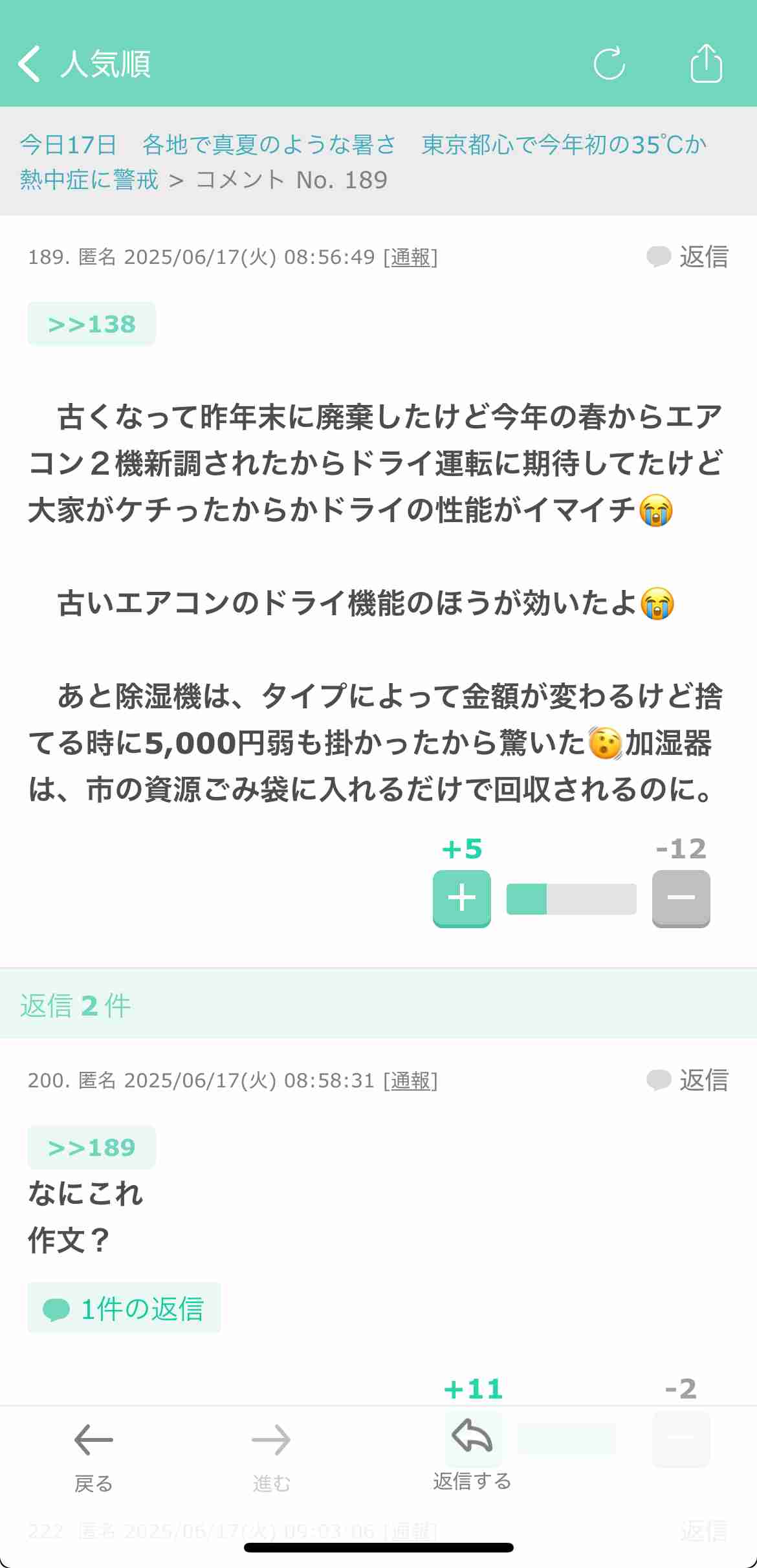The image size is (757, 1568).
Task: Open quoted comment >>189 chip
Action: click(92, 1148)
